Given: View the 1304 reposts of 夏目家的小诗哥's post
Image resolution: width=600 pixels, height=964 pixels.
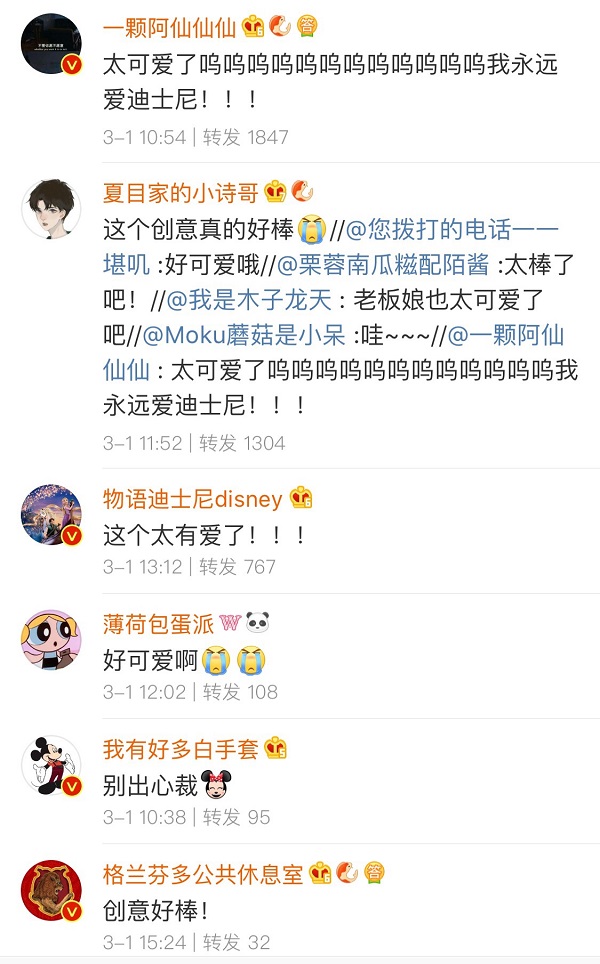Looking at the screenshot, I should [241, 442].
